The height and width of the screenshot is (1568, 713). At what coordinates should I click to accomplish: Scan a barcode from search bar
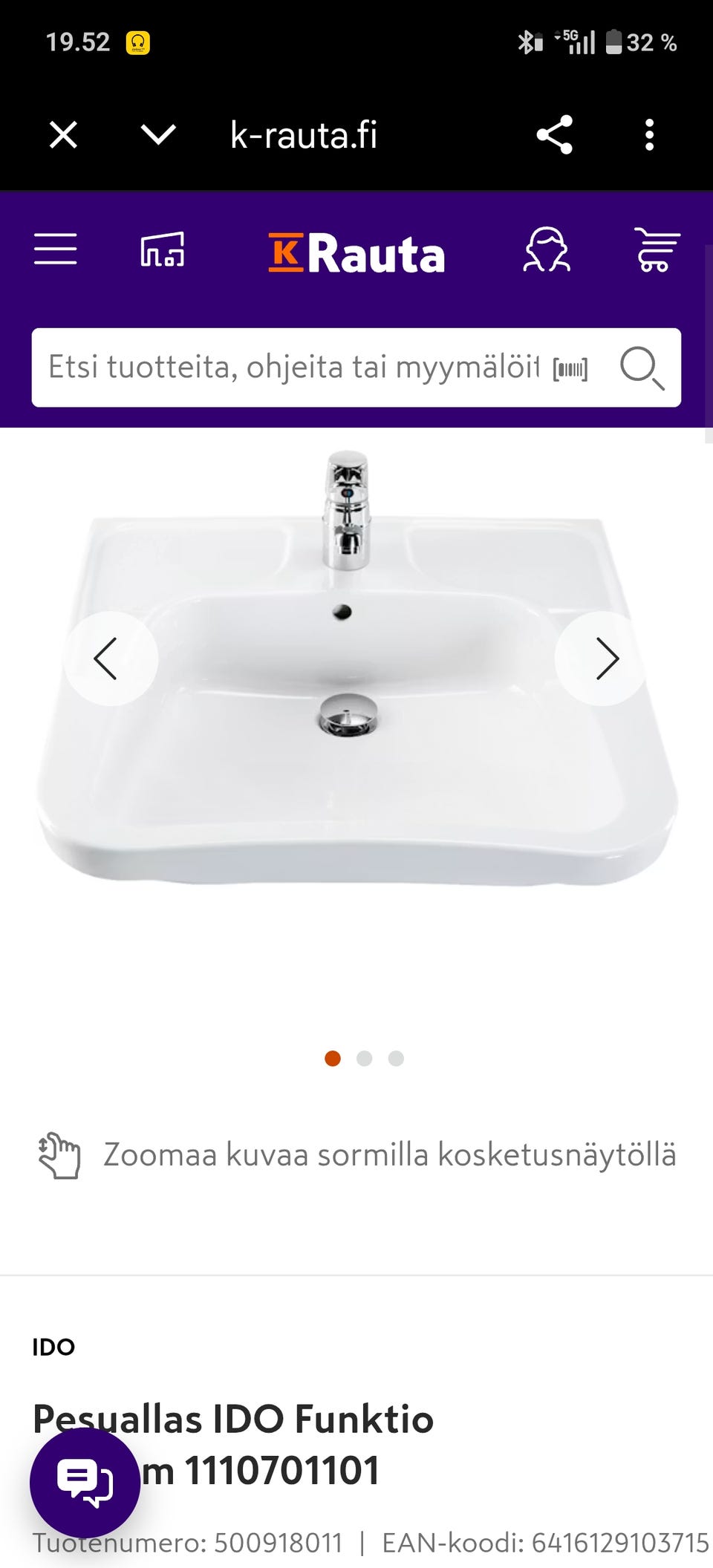coord(570,369)
